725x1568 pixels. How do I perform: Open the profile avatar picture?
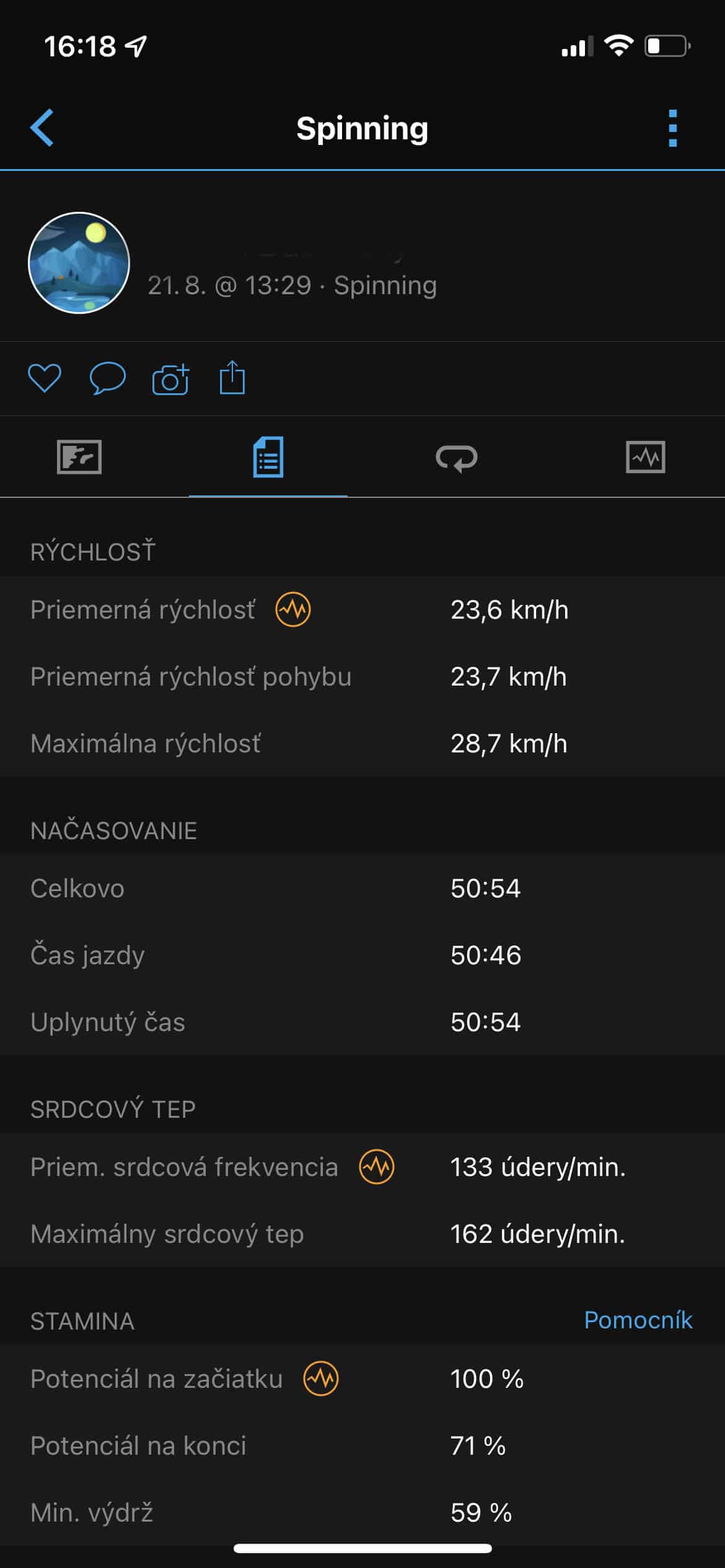point(79,263)
